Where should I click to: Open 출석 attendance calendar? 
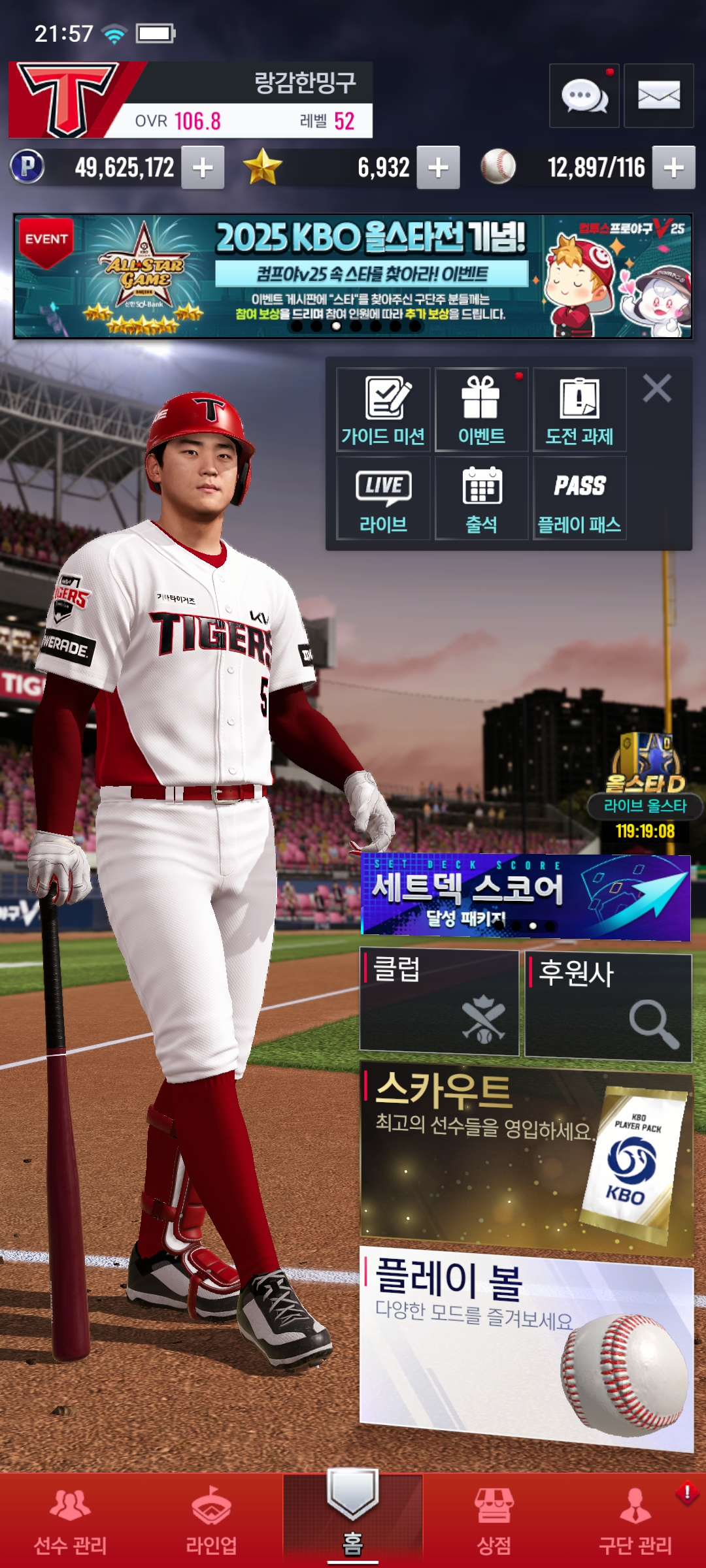(x=481, y=498)
